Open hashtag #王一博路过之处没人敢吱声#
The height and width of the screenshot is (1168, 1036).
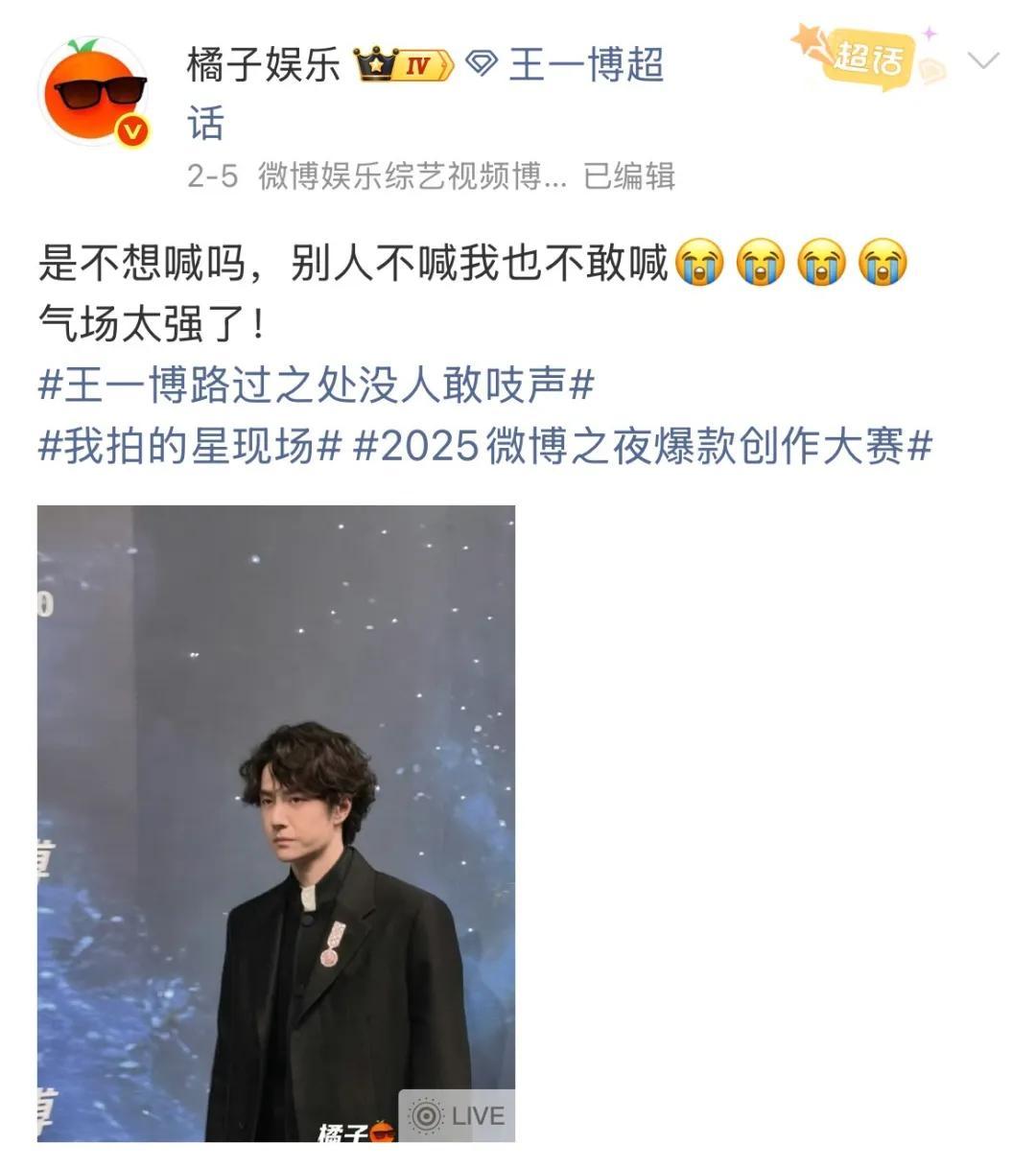pos(316,385)
